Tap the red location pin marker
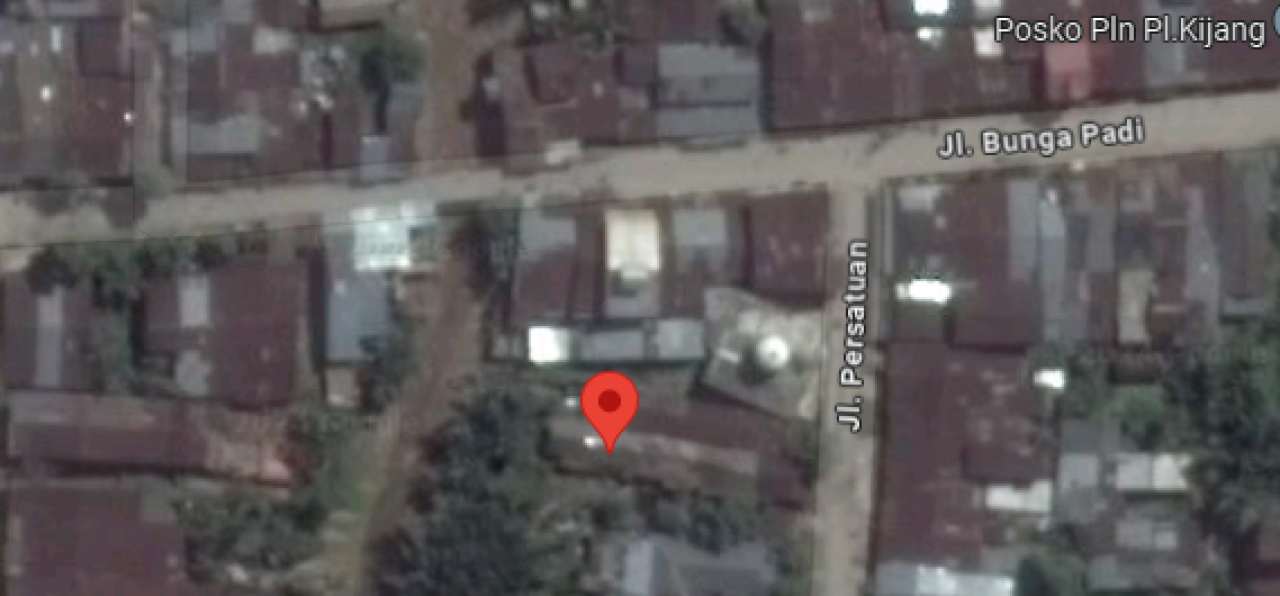1280x596 pixels. coord(610,405)
